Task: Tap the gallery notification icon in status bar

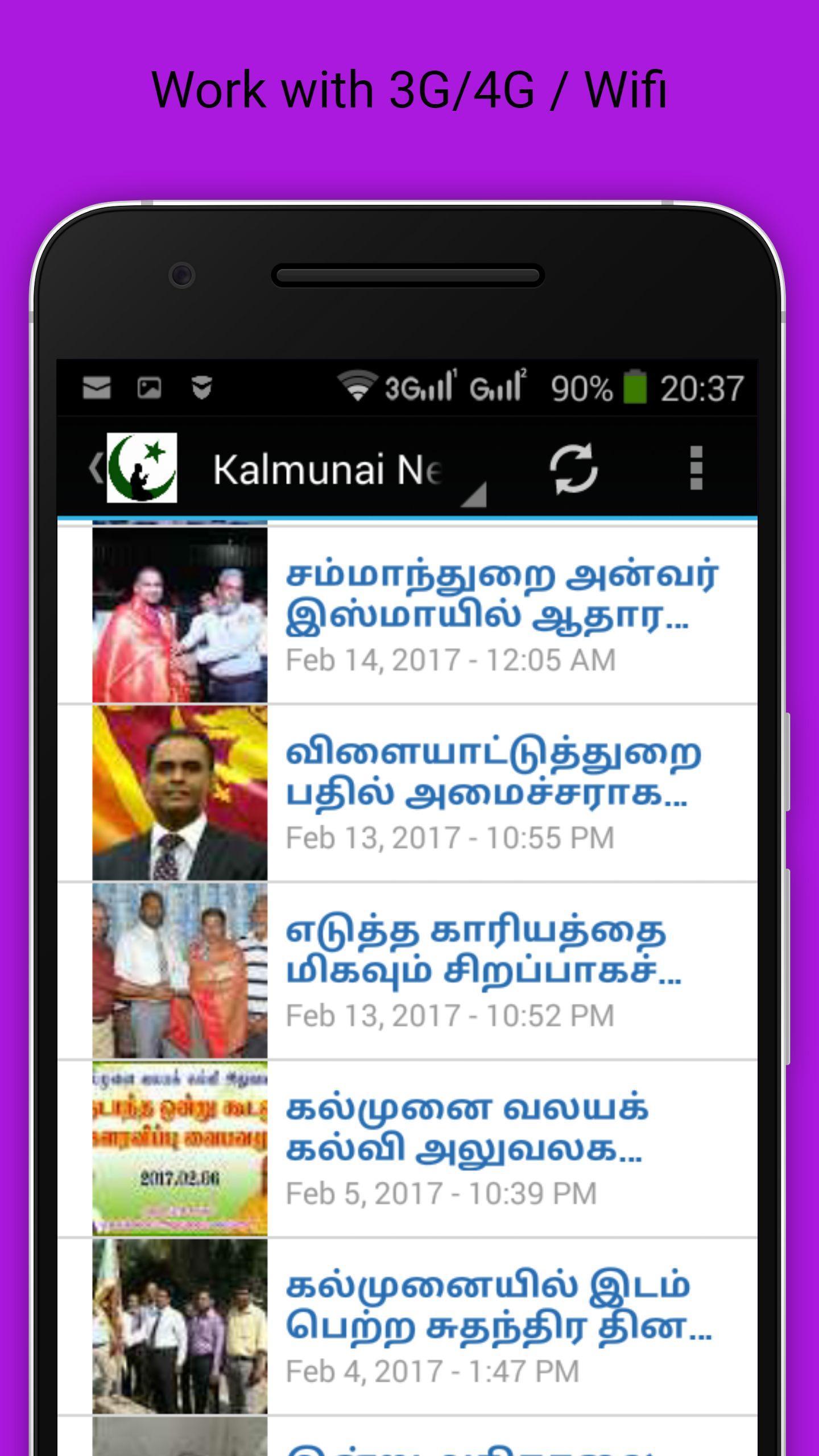Action: [150, 388]
